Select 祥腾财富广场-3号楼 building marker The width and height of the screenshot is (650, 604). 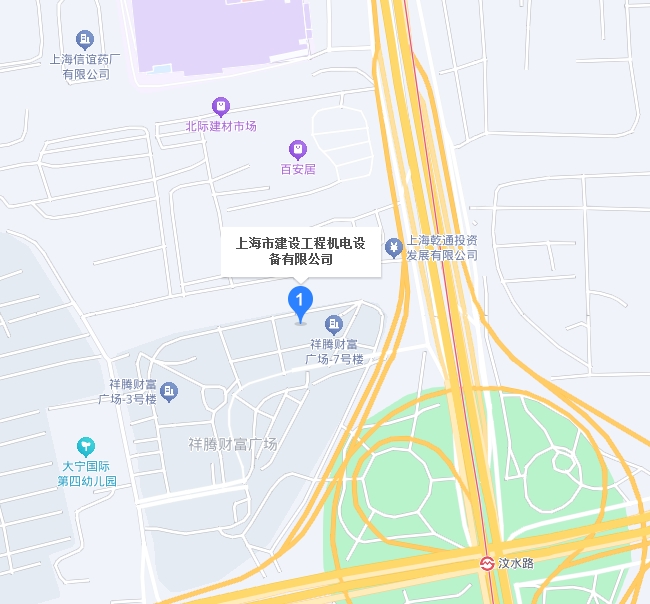pos(169,390)
